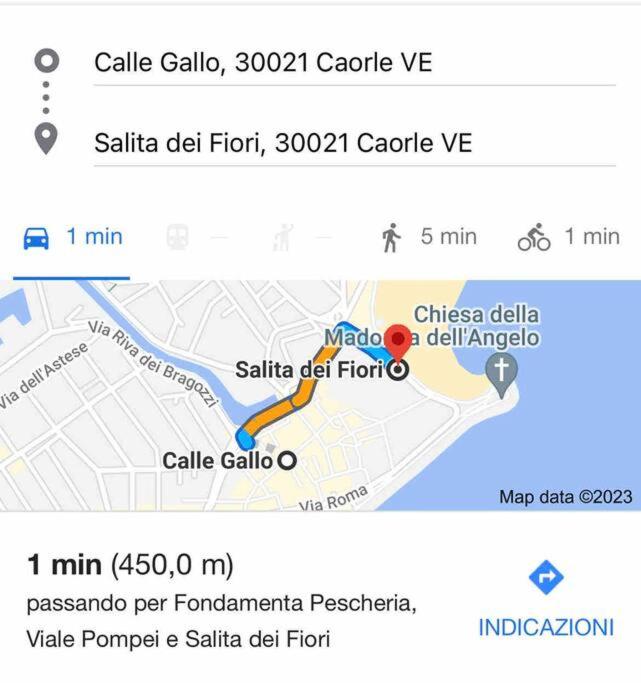Open the route map preview

pos(320,395)
